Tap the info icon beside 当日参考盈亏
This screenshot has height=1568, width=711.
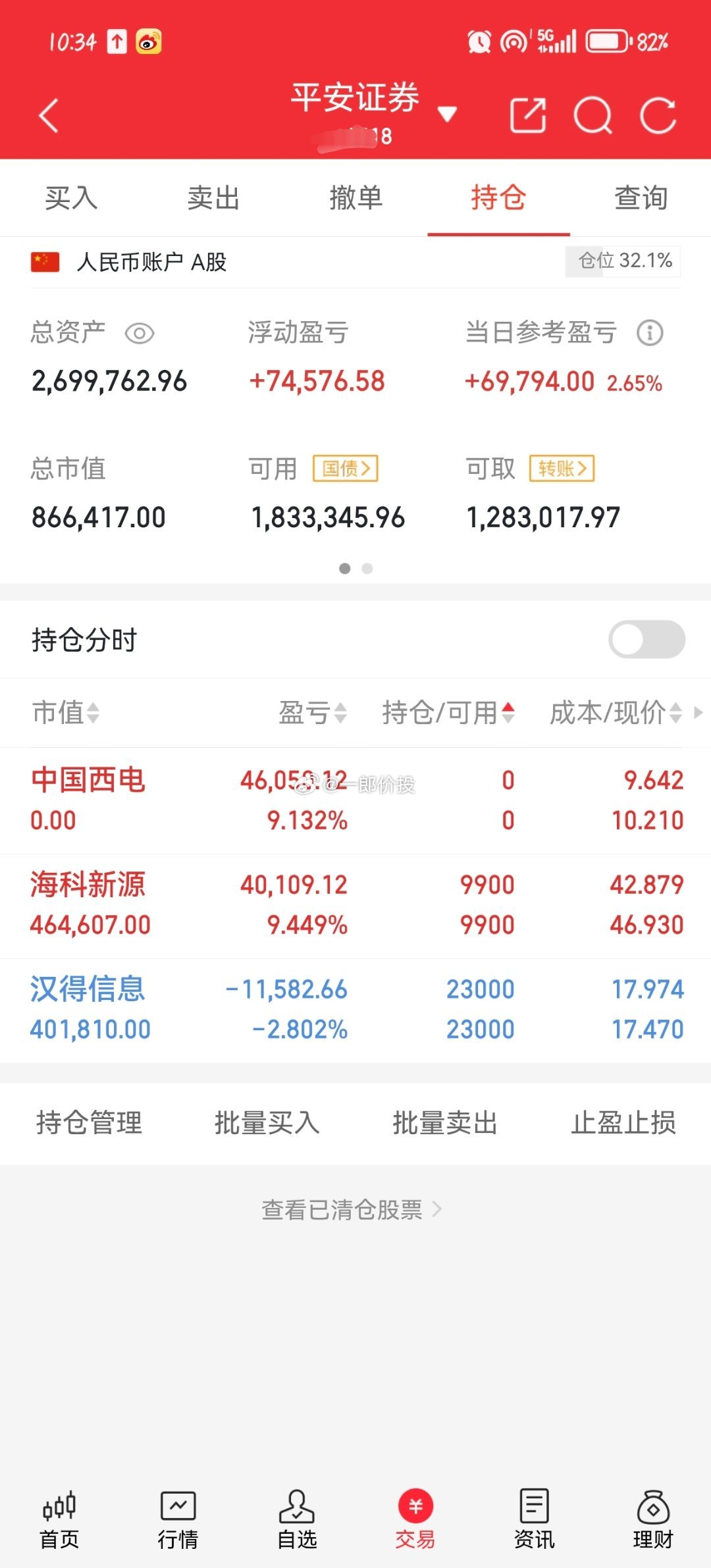tap(649, 333)
